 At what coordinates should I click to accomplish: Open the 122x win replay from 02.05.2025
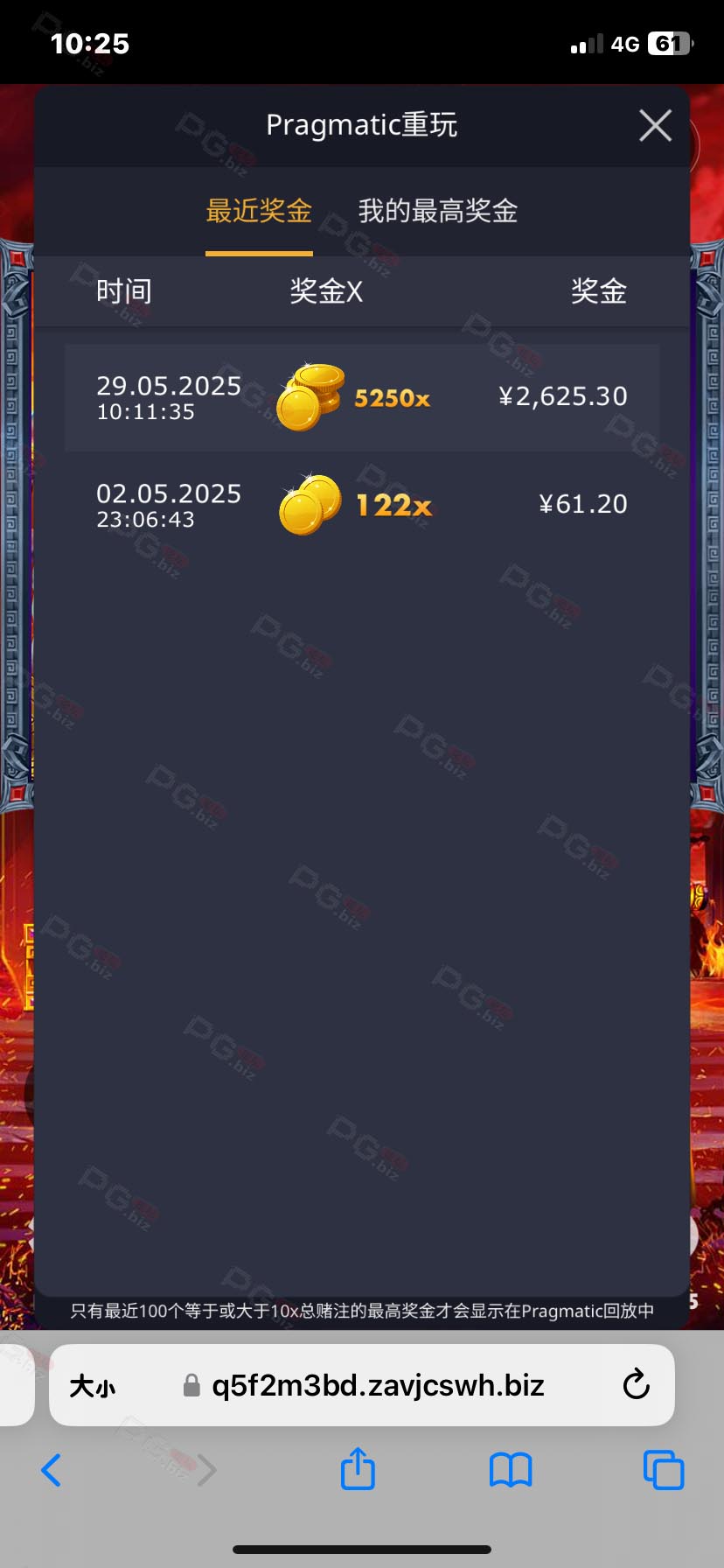pyautogui.click(x=362, y=506)
